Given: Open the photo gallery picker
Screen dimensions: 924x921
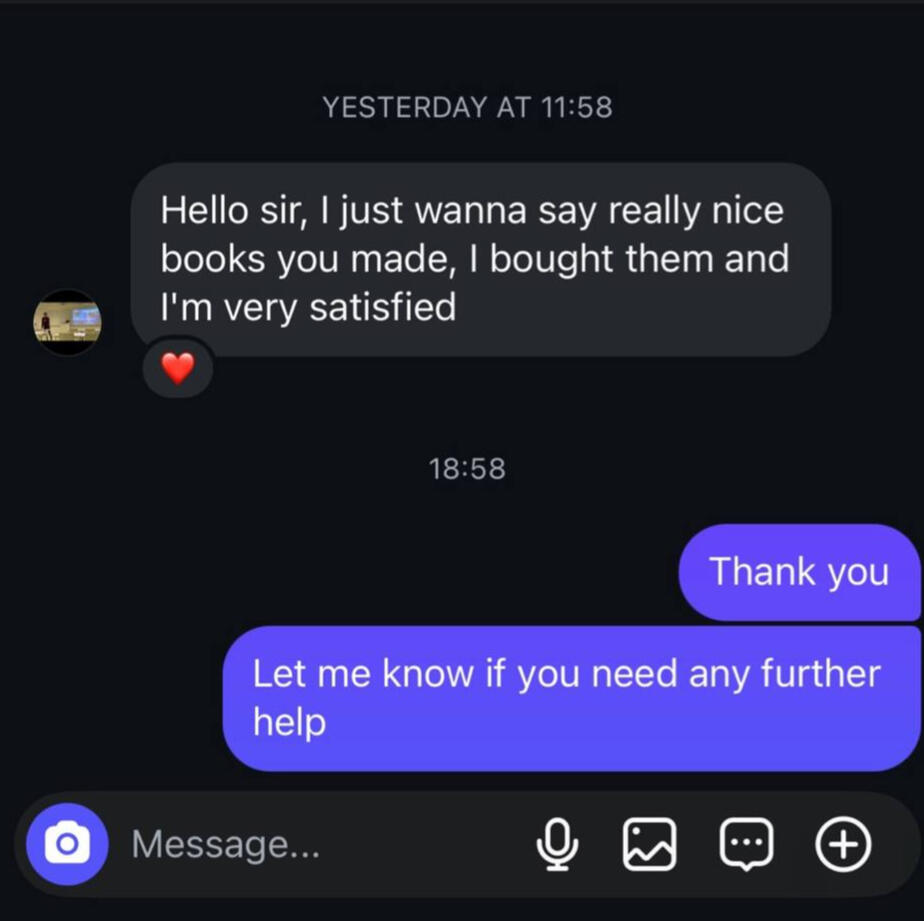Looking at the screenshot, I should (650, 845).
